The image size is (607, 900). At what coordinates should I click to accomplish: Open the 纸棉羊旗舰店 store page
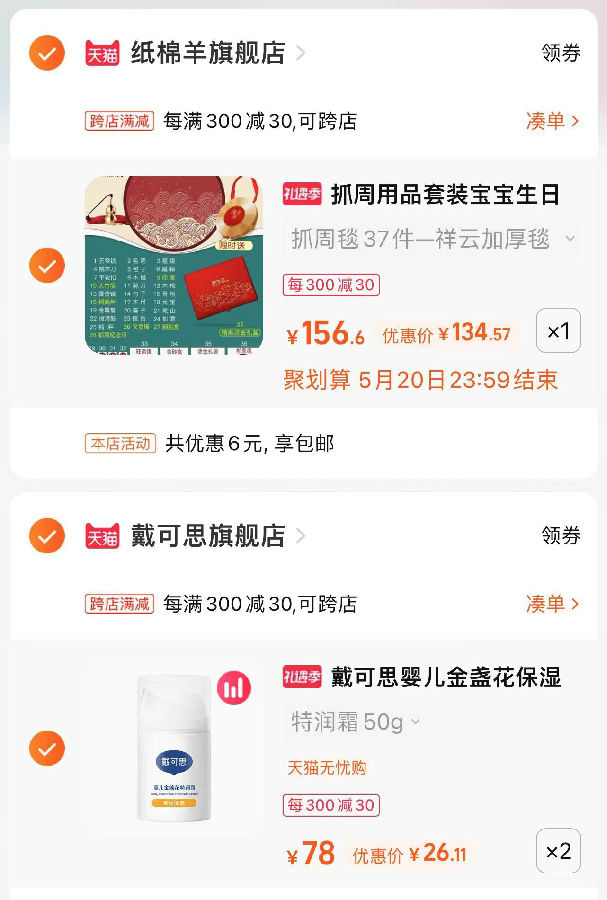click(x=208, y=53)
